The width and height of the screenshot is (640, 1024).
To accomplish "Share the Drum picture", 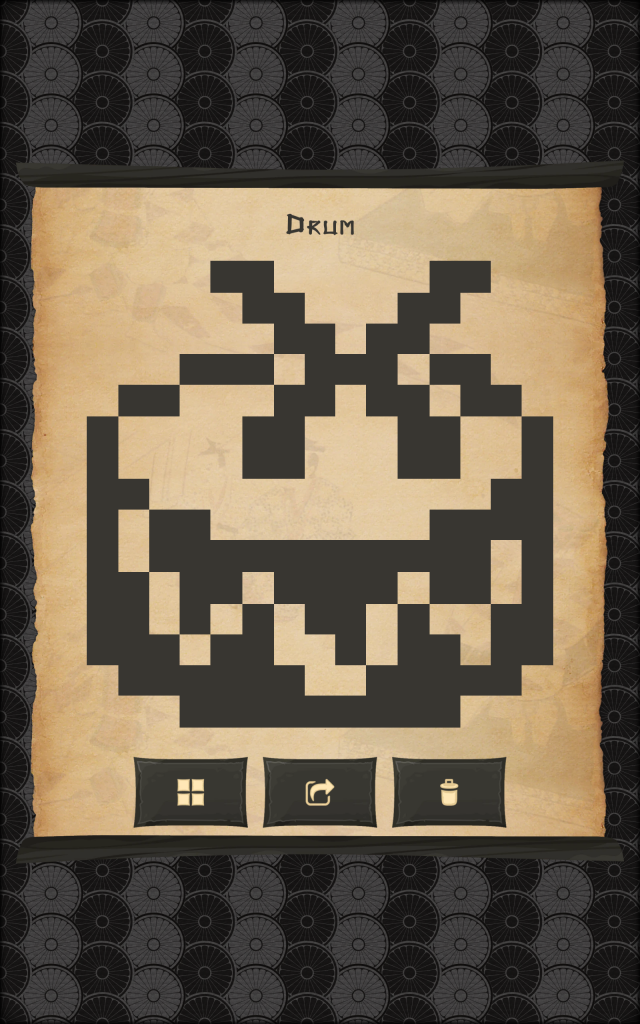I will [x=320, y=793].
